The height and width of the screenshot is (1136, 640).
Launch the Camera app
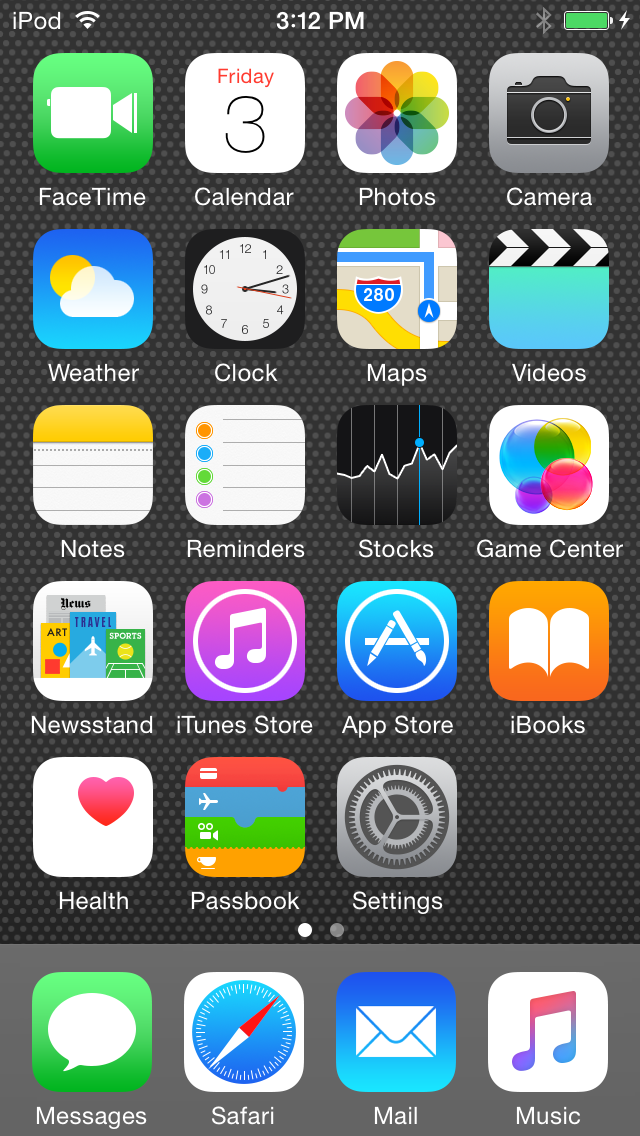[x=549, y=113]
